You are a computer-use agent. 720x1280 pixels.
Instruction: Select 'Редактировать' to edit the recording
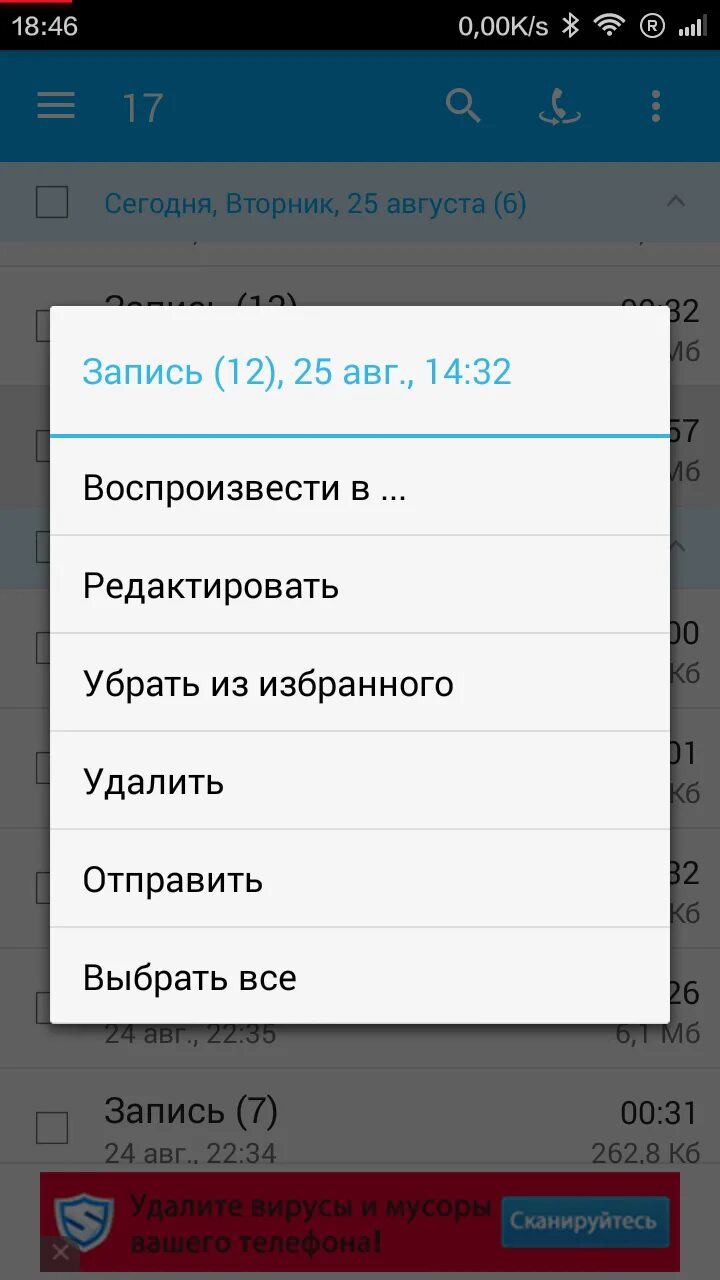pyautogui.click(x=360, y=585)
